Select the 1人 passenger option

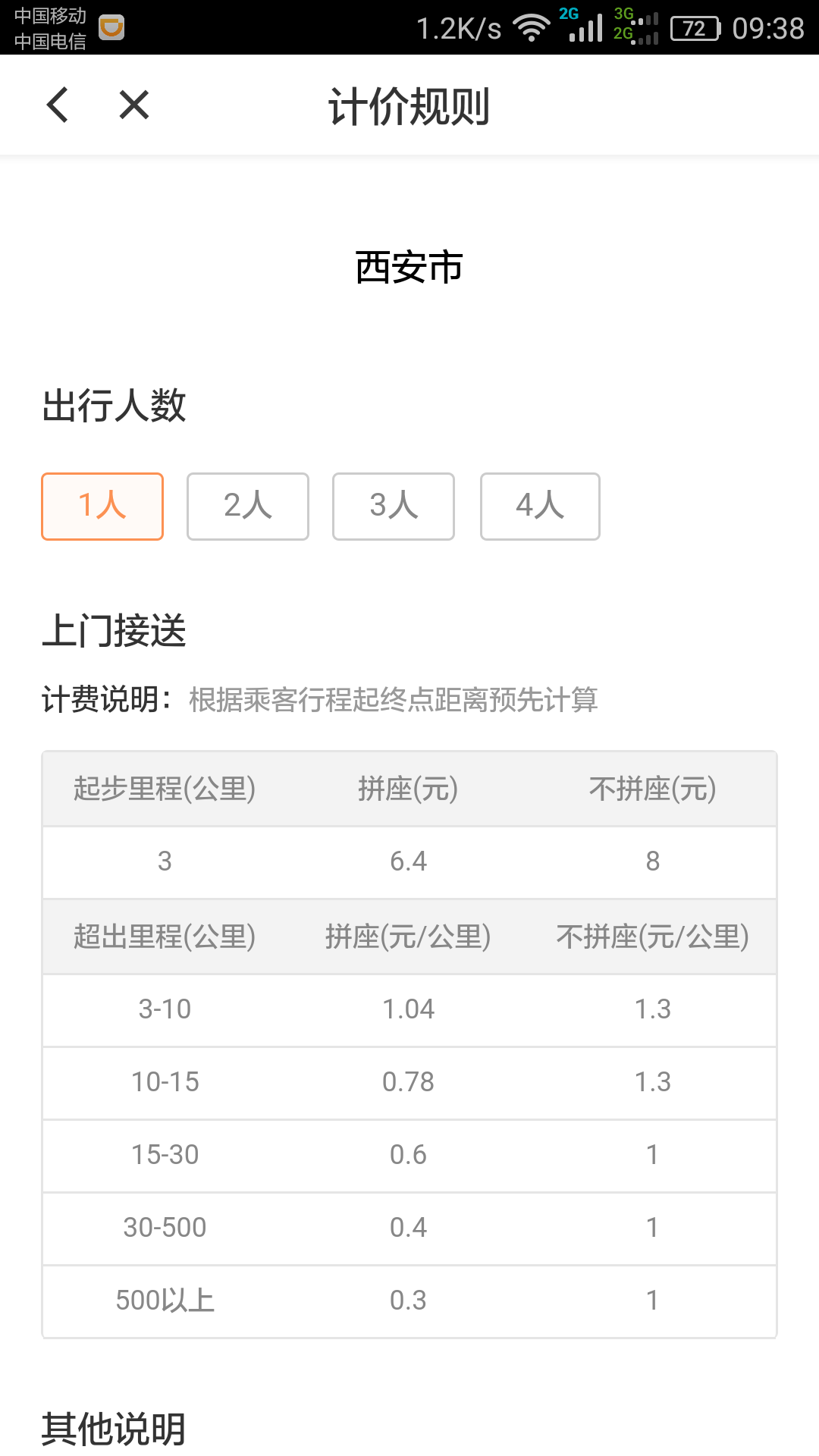pyautogui.click(x=102, y=506)
